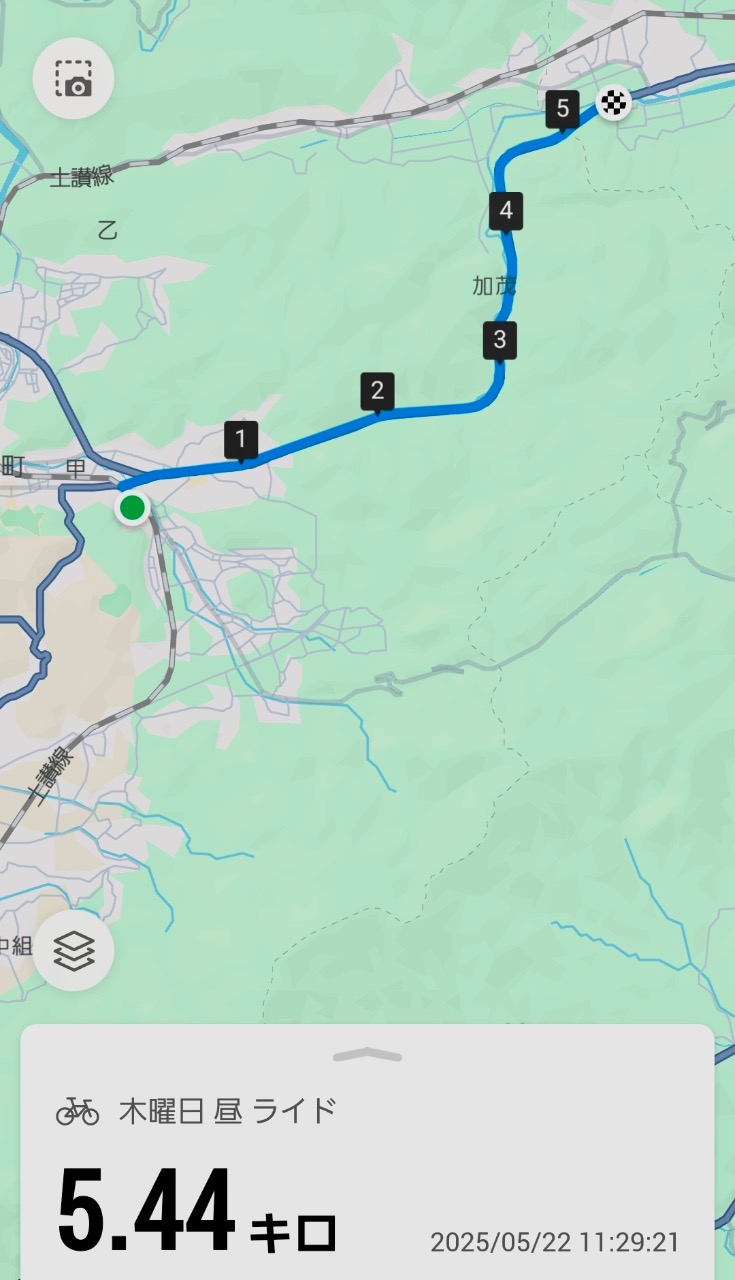This screenshot has width=735, height=1280.
Task: Expand the ride details bottom sheet handle
Action: tap(367, 1055)
